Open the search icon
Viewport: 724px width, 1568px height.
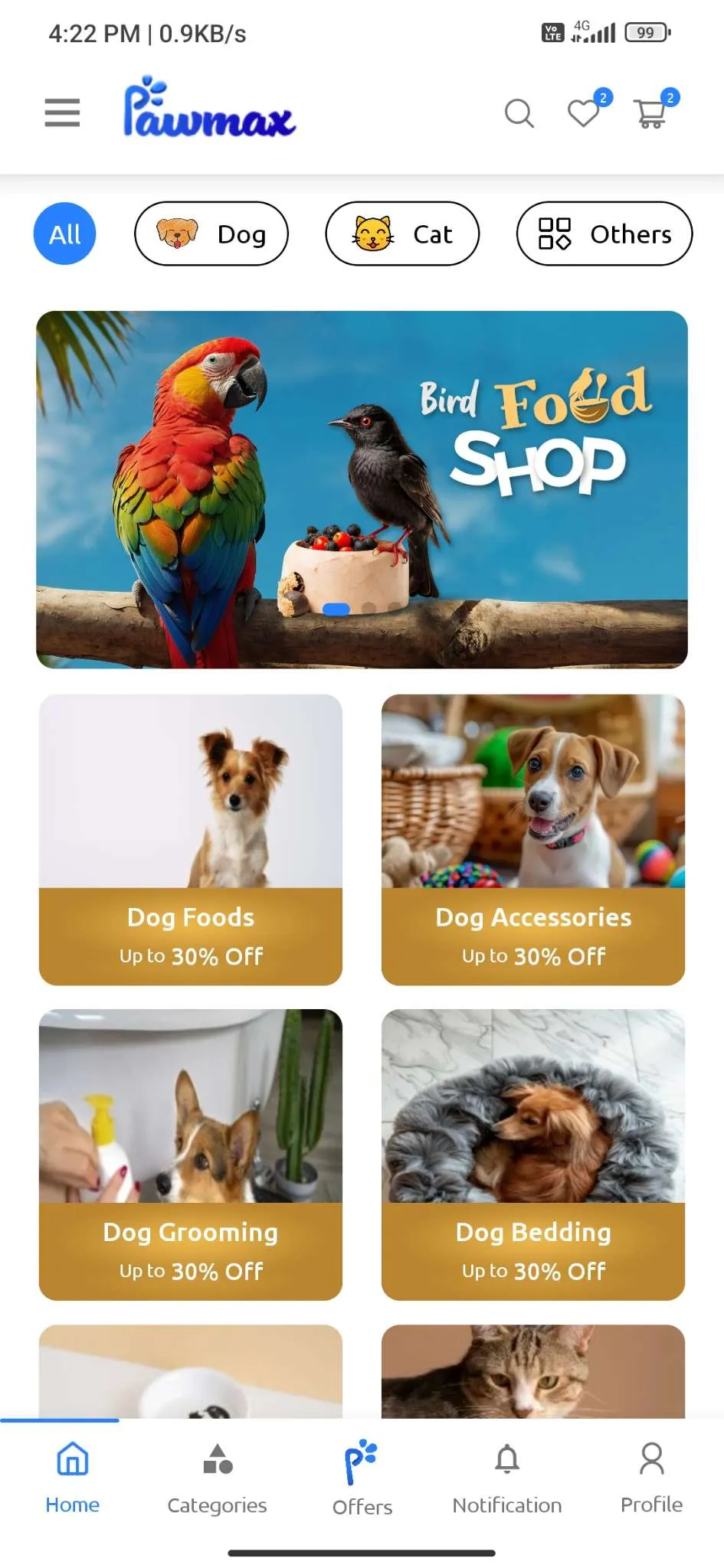[519, 113]
